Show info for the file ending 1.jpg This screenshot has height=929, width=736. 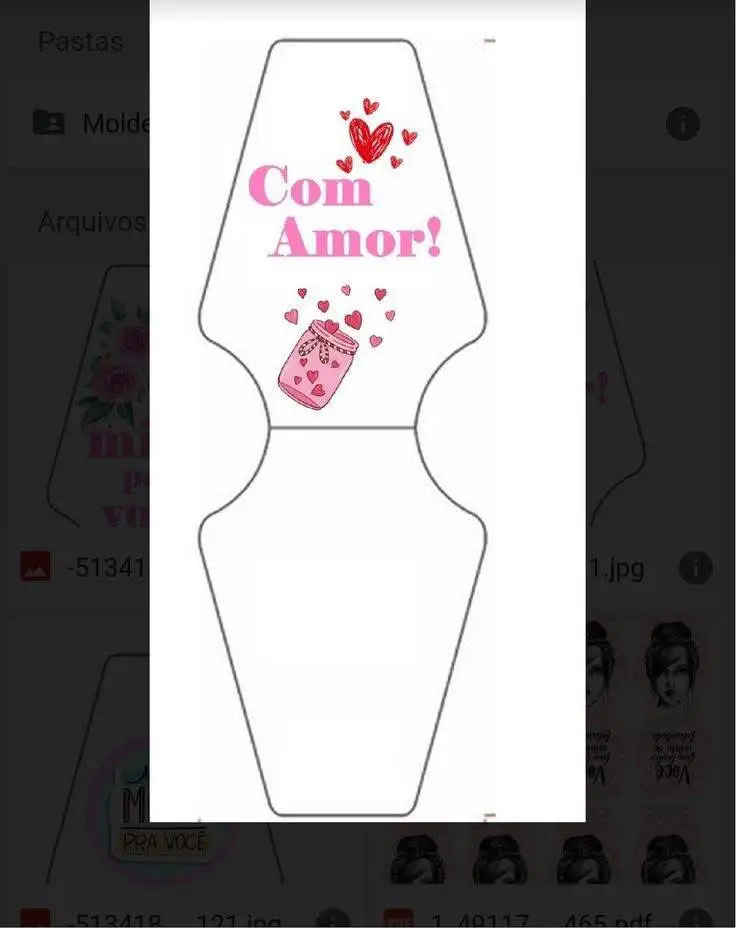click(695, 568)
